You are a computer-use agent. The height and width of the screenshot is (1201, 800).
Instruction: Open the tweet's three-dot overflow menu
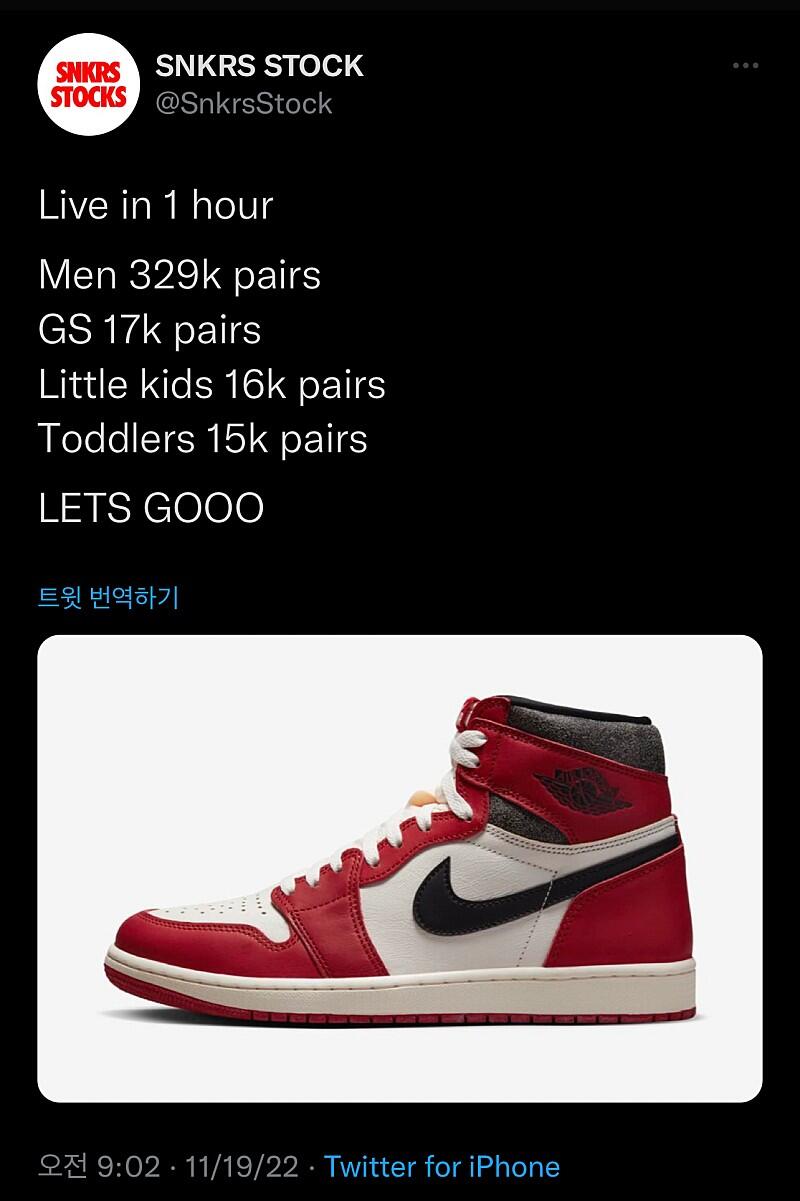[746, 66]
